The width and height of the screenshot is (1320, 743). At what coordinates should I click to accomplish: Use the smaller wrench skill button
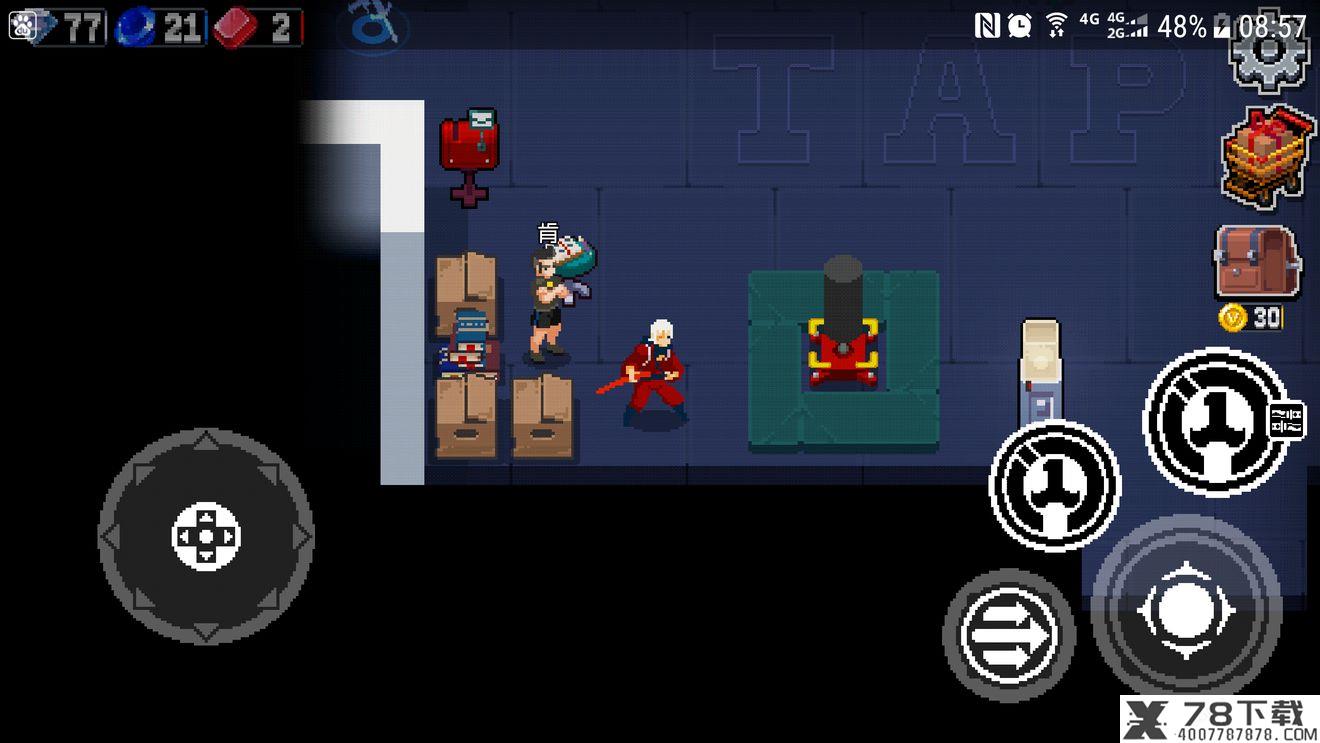click(x=1055, y=485)
